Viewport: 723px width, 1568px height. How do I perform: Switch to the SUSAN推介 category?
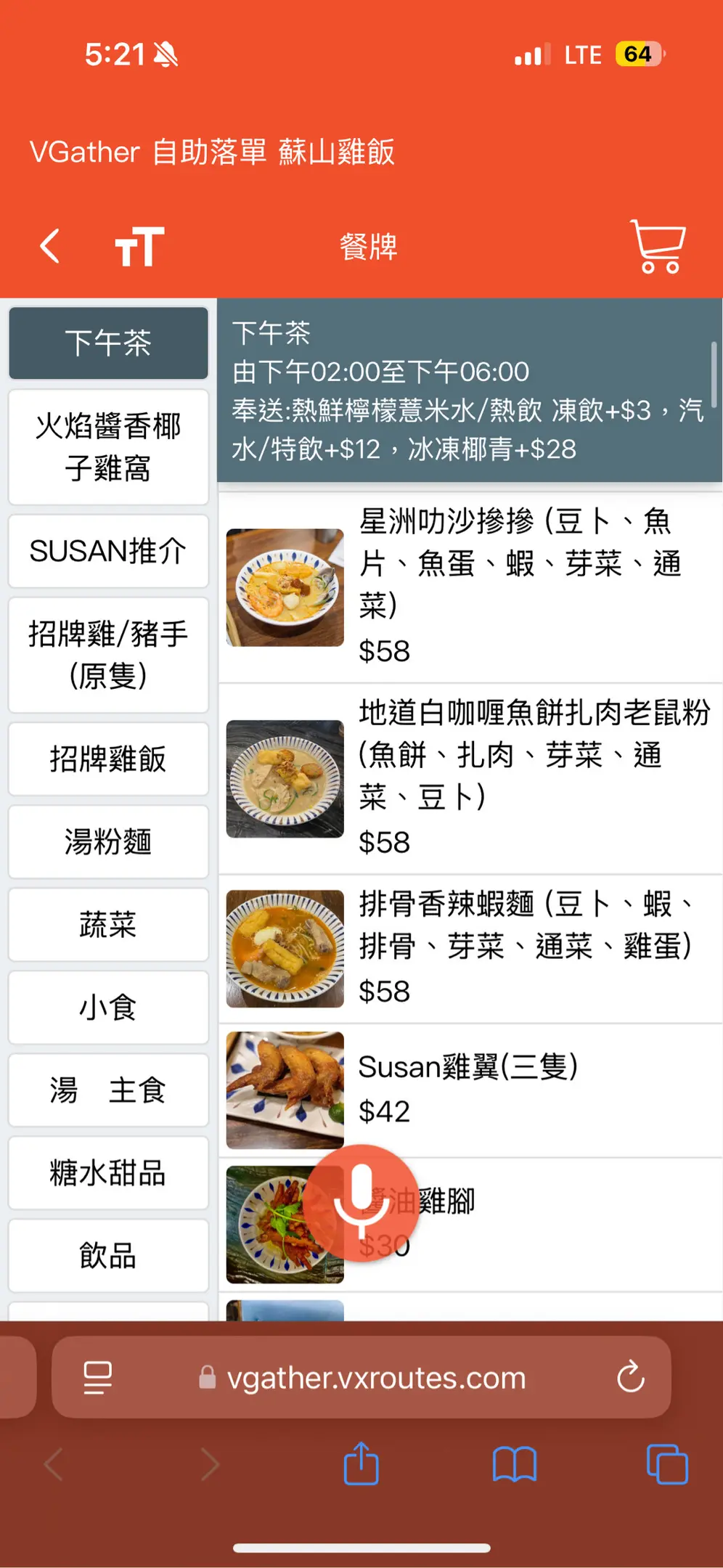108,551
